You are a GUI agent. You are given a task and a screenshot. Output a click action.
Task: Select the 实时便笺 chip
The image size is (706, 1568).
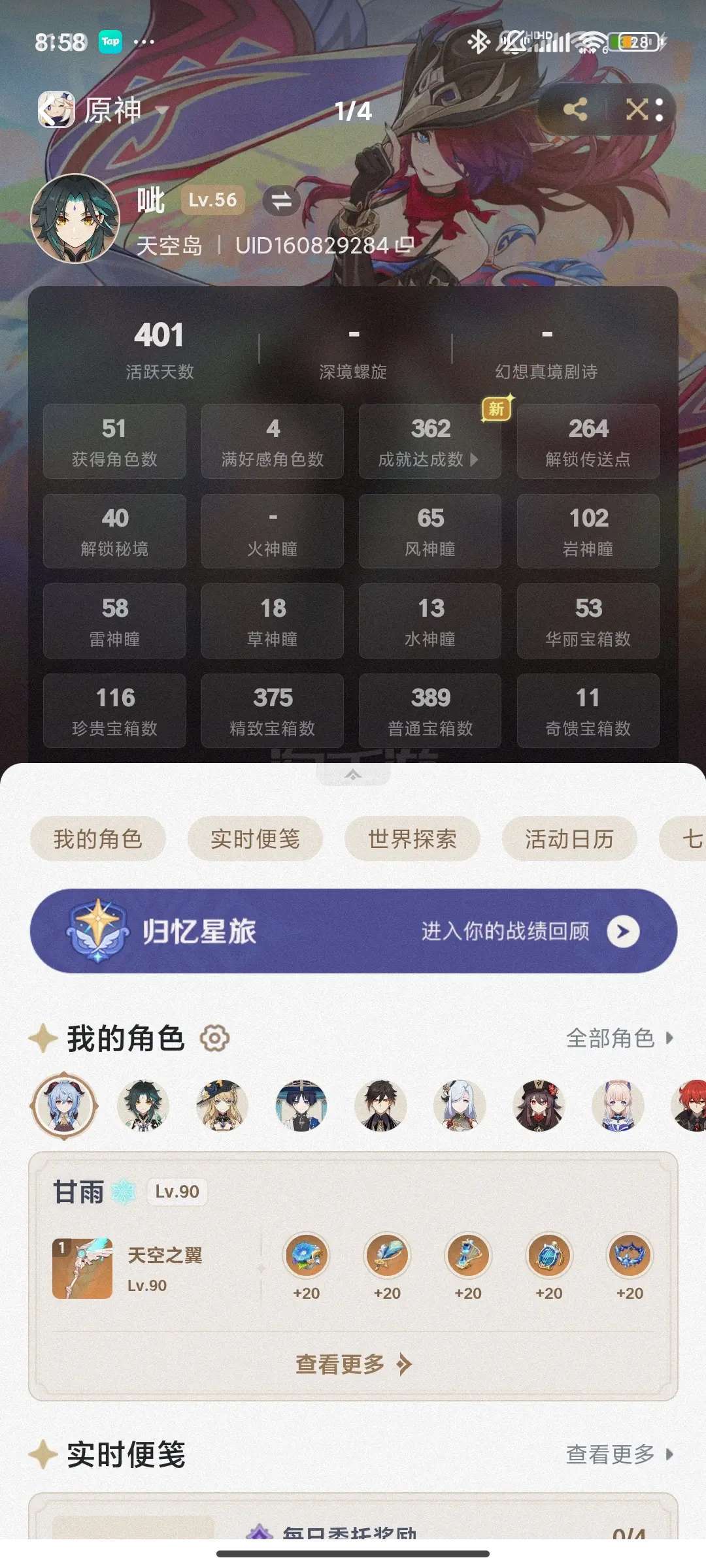pyautogui.click(x=255, y=839)
